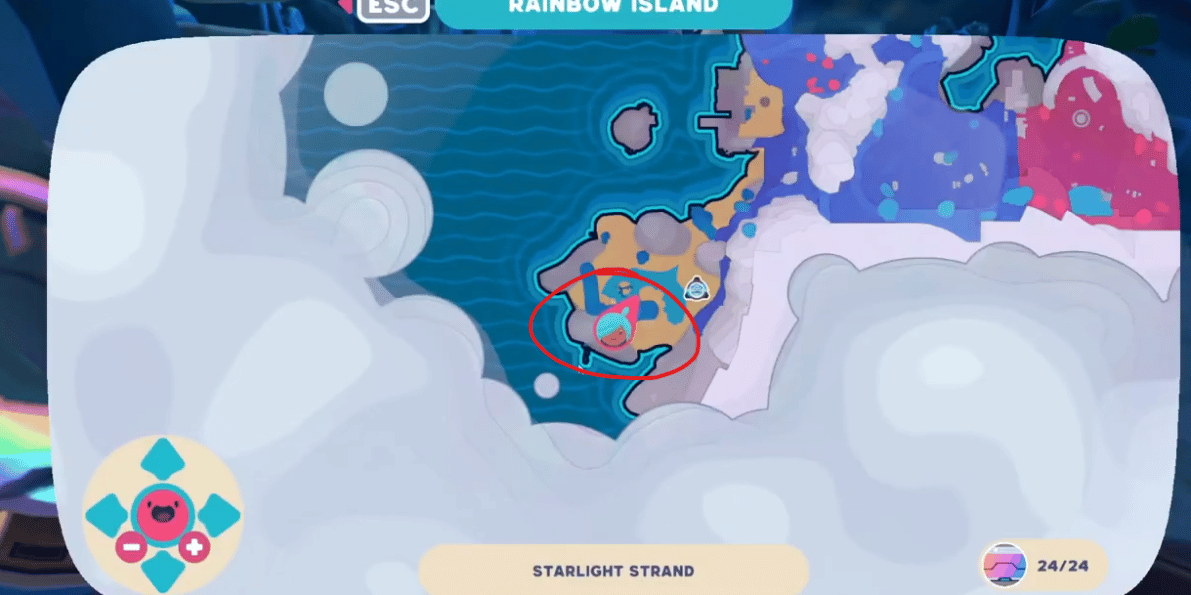Pan the map right with the right arrow
The height and width of the screenshot is (595, 1191).
(x=219, y=516)
